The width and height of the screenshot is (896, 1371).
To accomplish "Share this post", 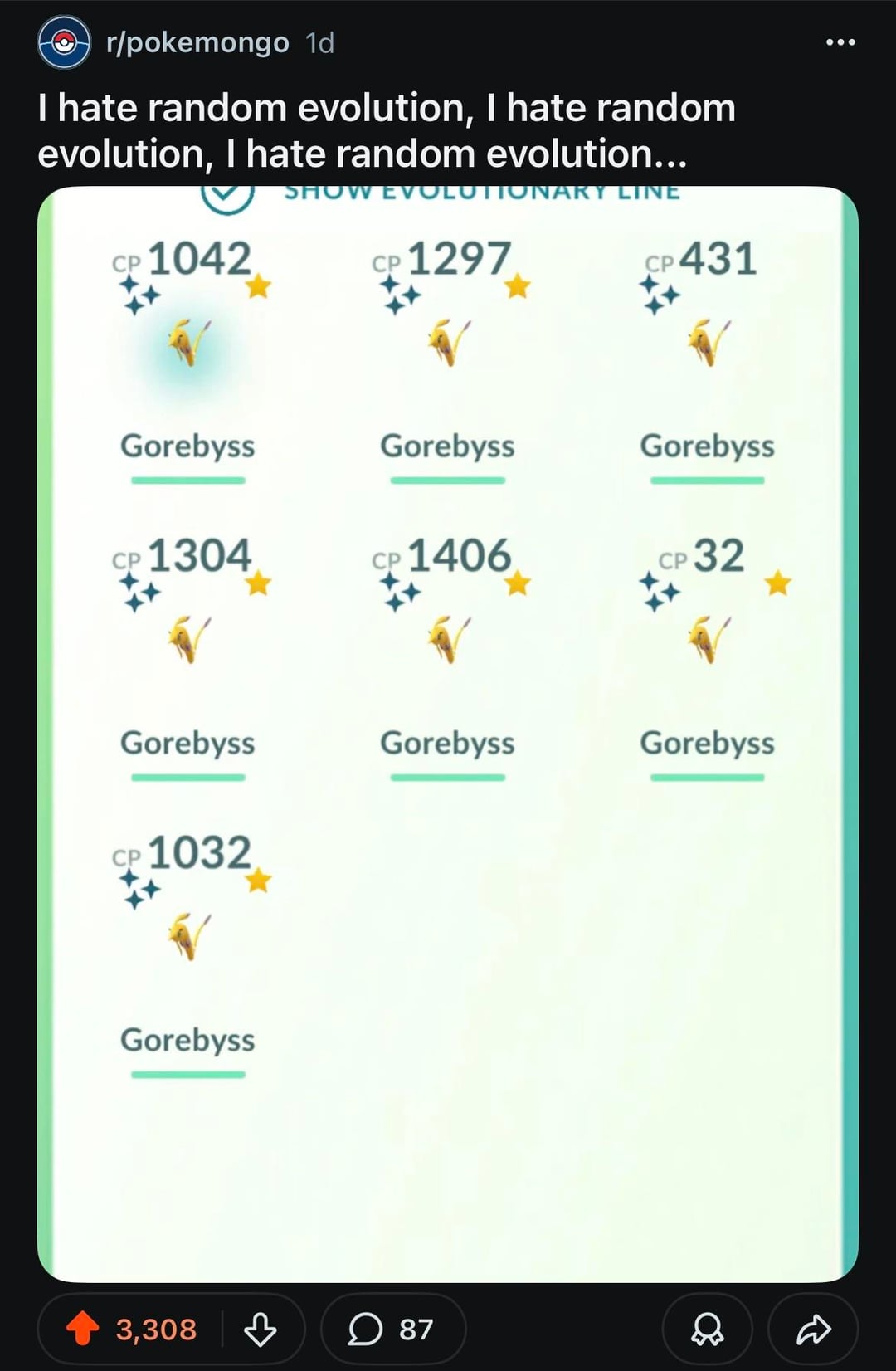I will point(813,1329).
